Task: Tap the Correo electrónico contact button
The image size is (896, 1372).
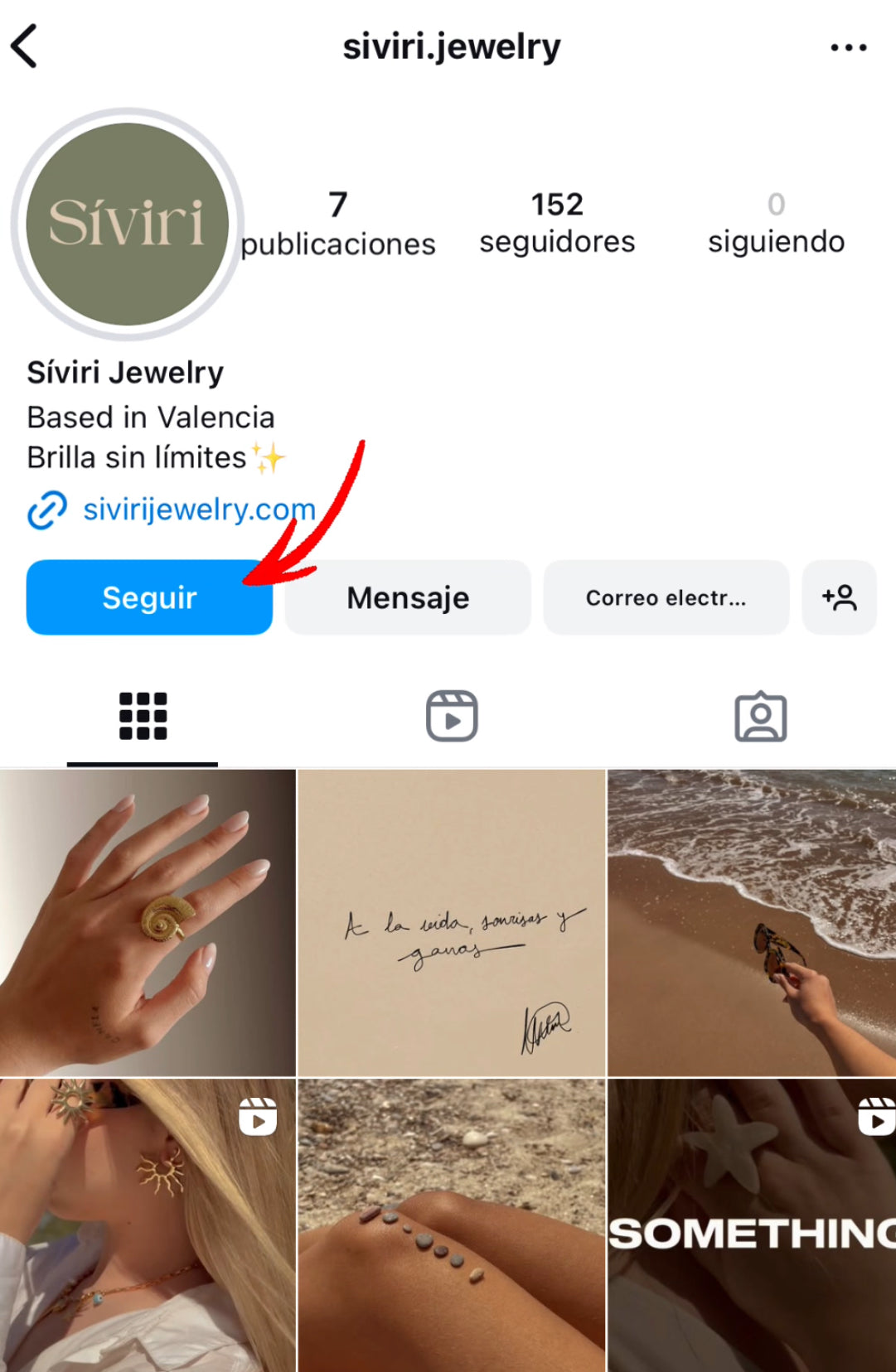Action: [666, 597]
